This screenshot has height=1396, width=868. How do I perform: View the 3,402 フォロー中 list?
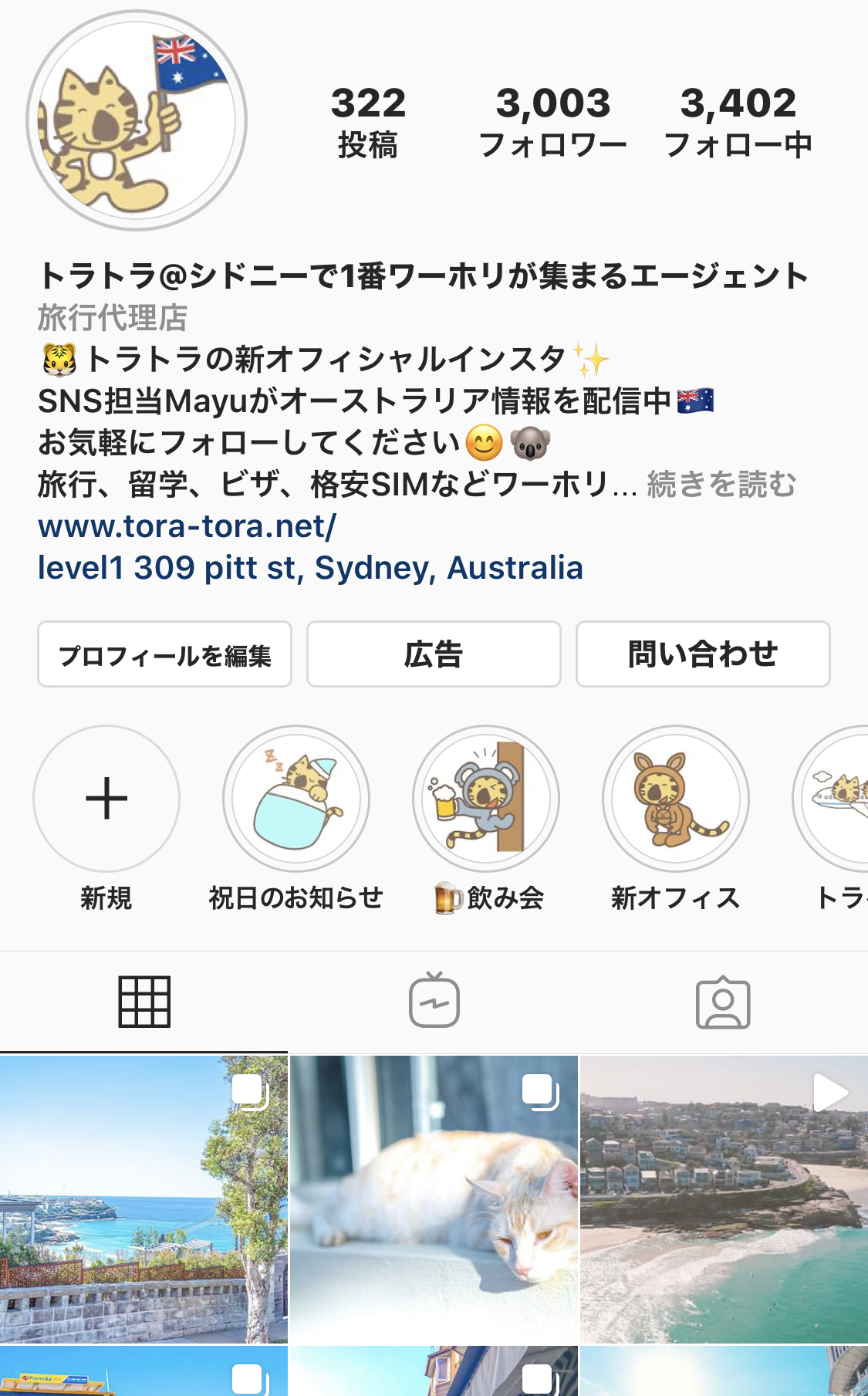738,122
